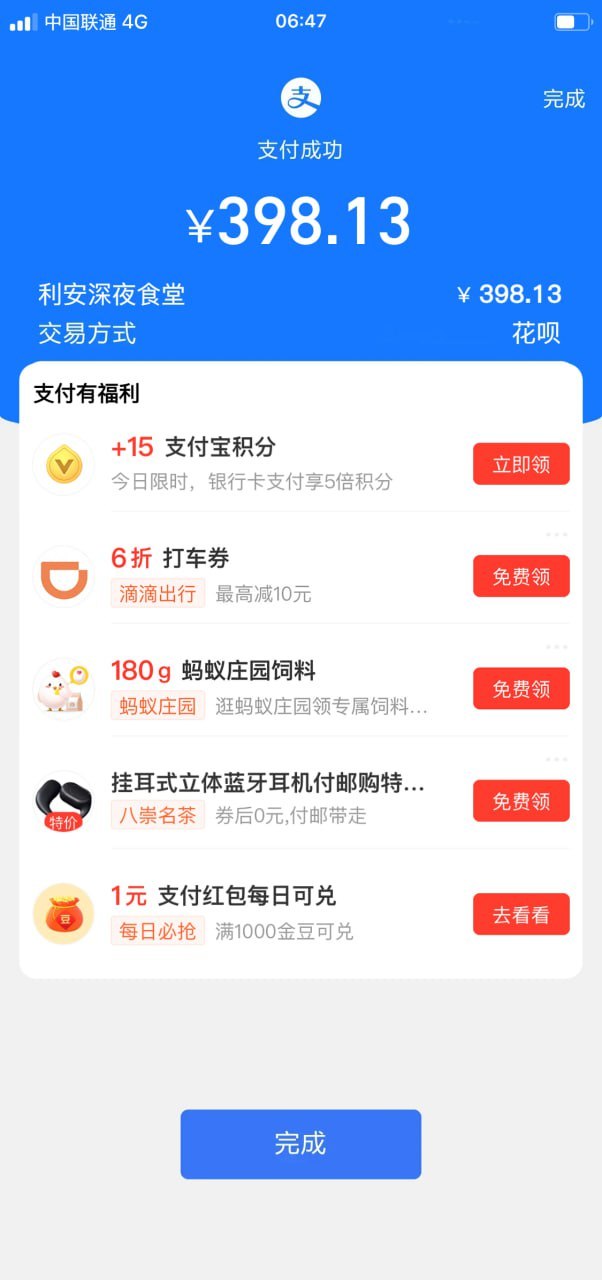The width and height of the screenshot is (602, 1280).
Task: Claim 支付宝积分 with 立即领 button
Action: point(521,465)
